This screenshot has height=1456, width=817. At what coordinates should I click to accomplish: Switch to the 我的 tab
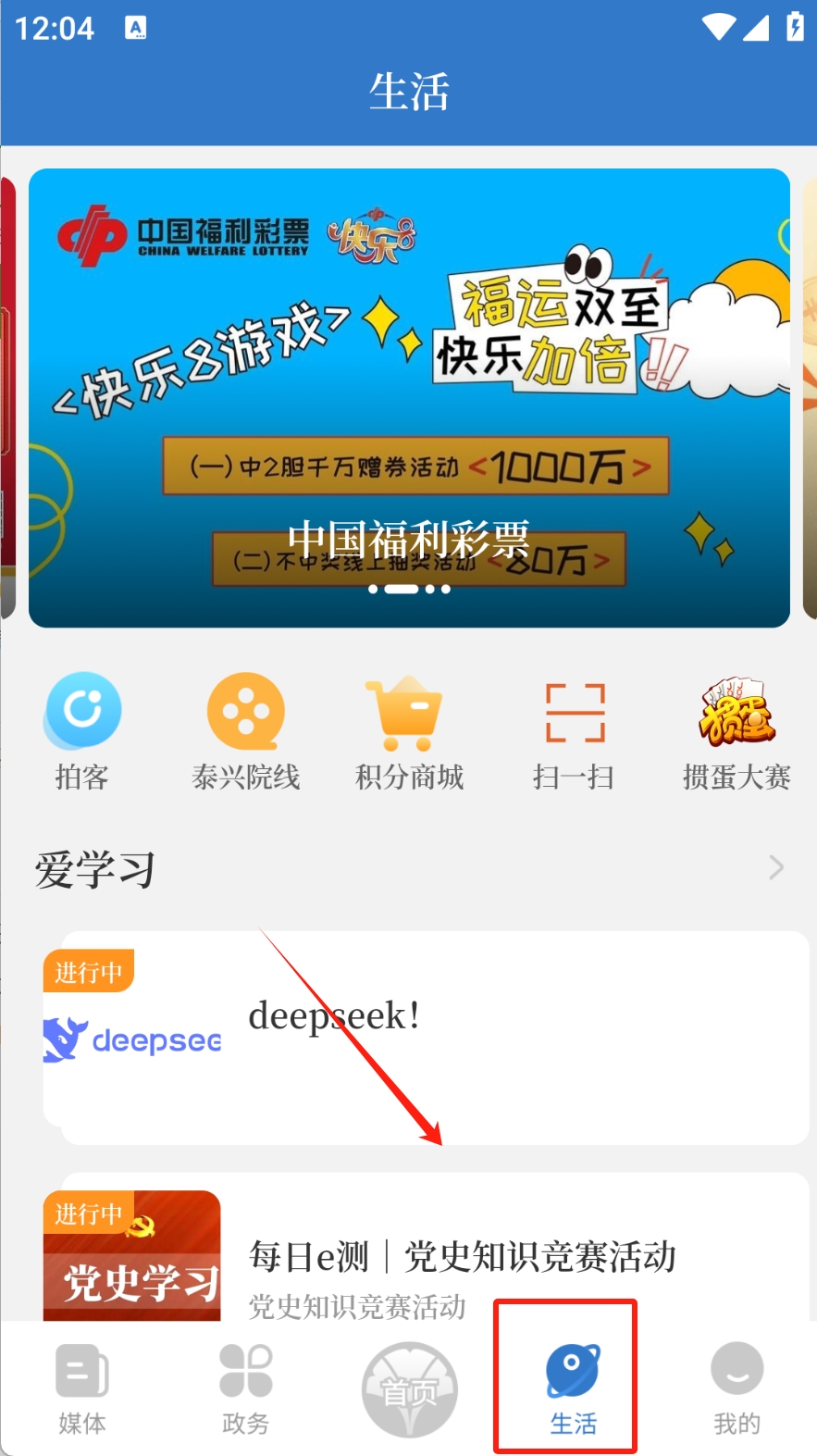click(x=737, y=1388)
